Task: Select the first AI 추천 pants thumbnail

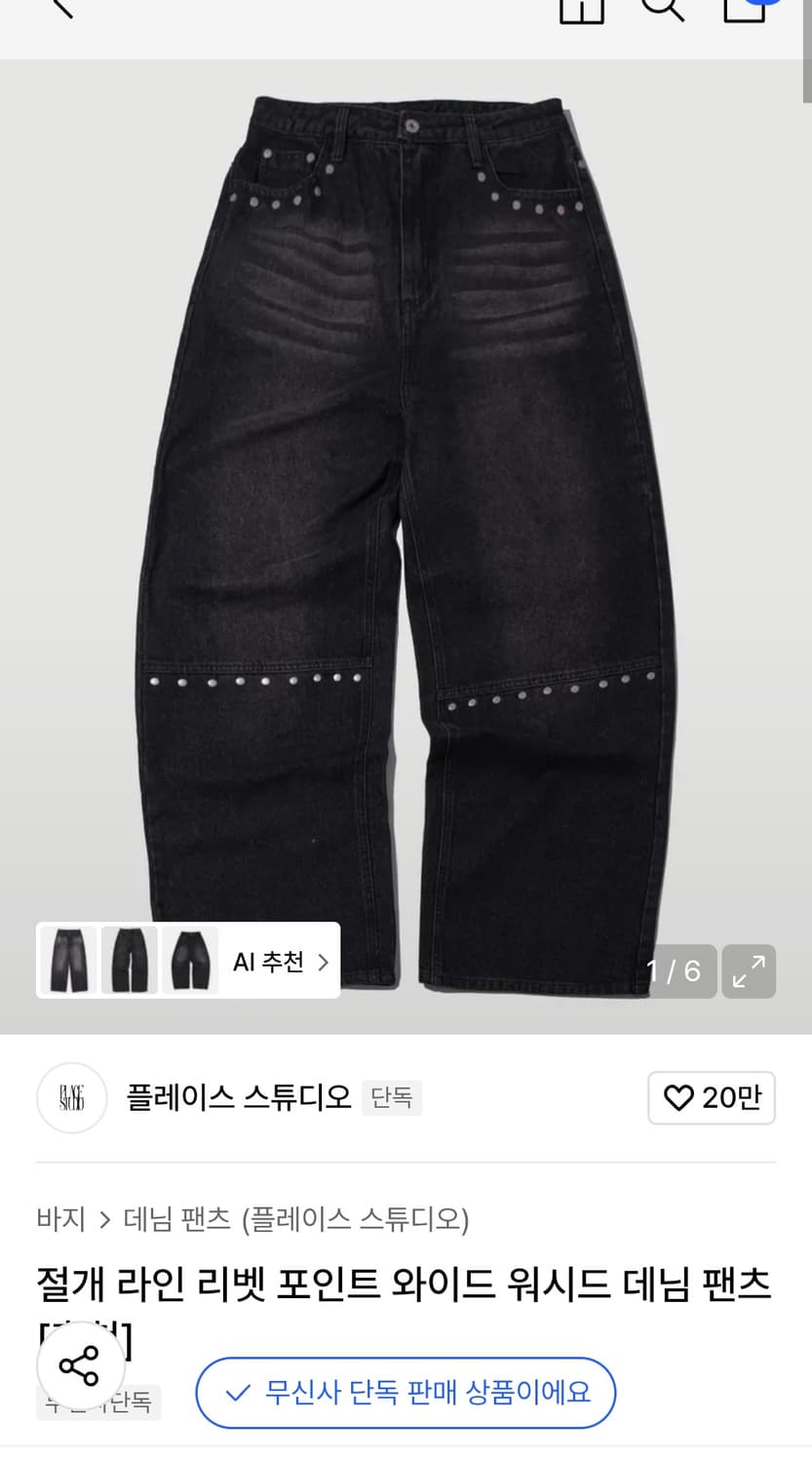Action: coord(66,960)
